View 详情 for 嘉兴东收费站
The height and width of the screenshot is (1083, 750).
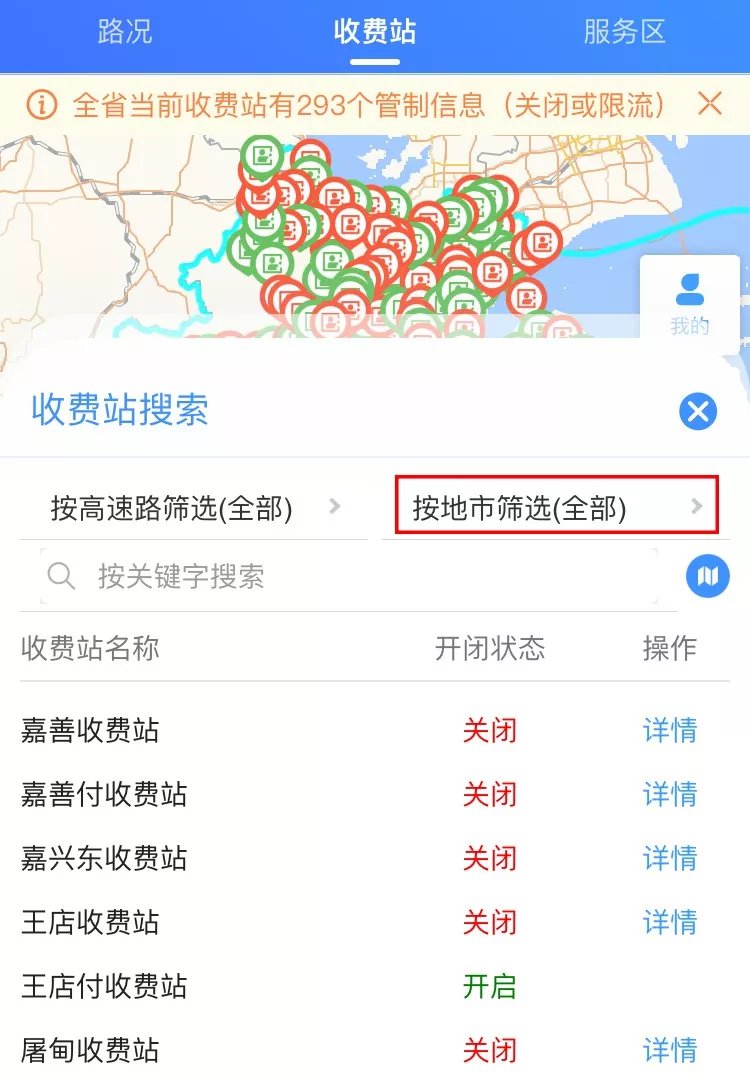670,858
